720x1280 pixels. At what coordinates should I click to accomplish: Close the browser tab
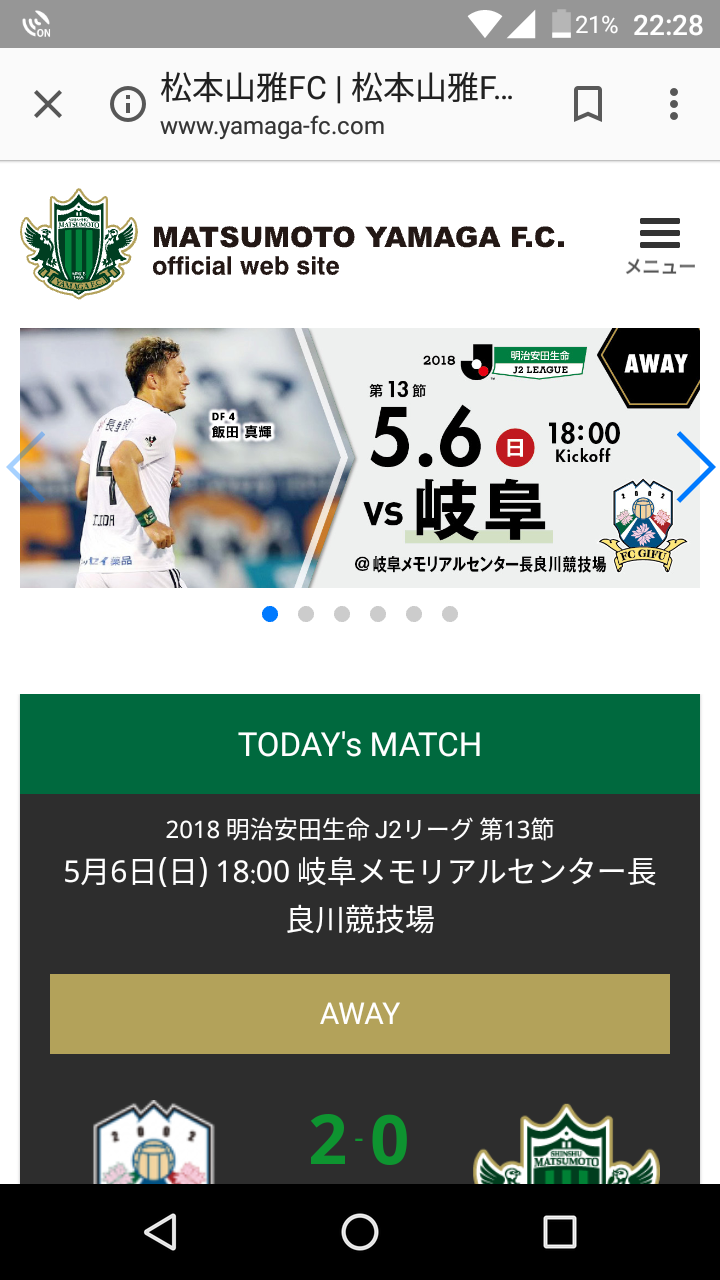coord(48,104)
